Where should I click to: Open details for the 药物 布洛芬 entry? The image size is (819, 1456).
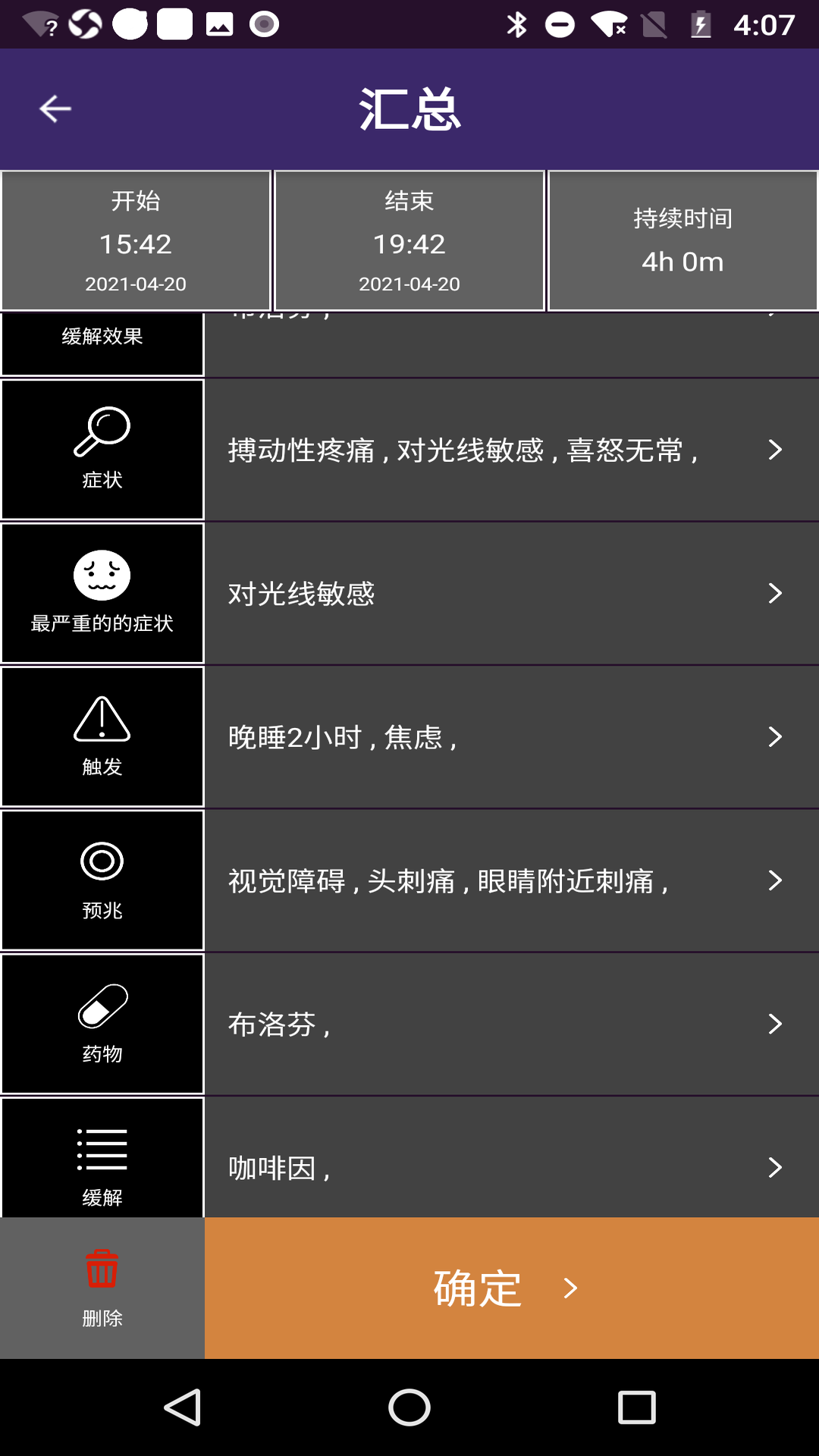pyautogui.click(x=775, y=1024)
